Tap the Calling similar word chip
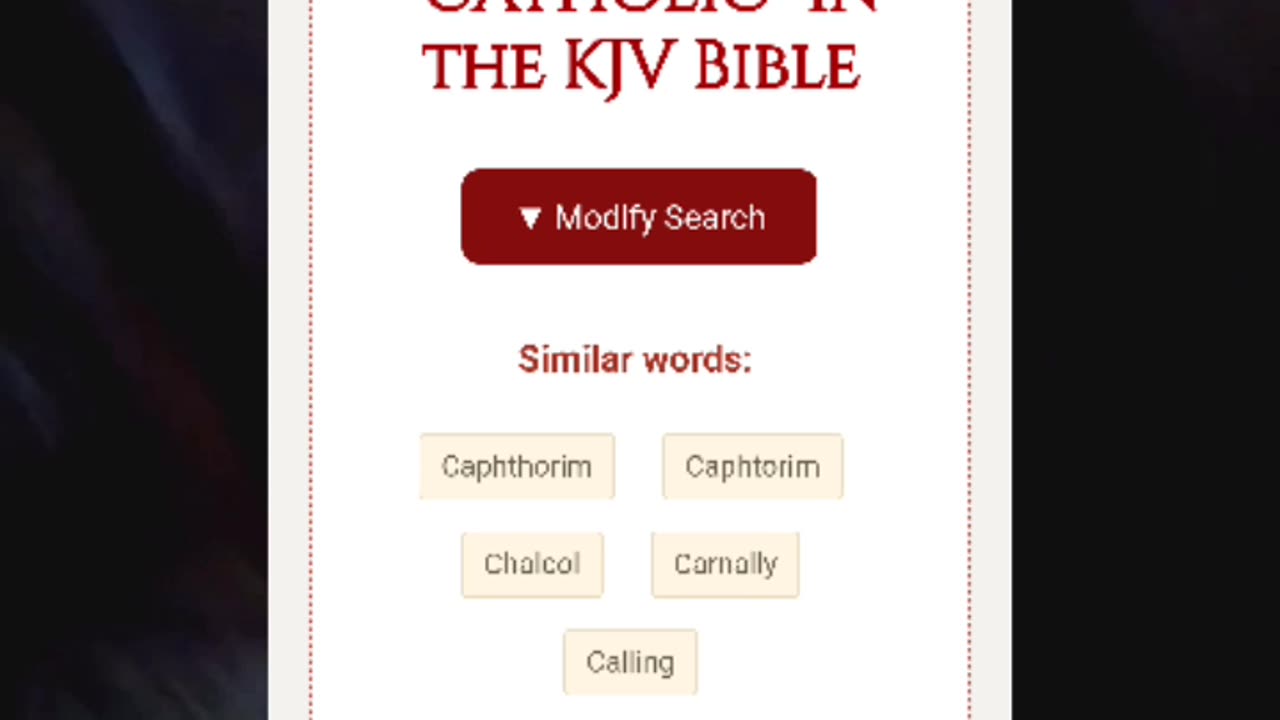1280x720 pixels. point(630,662)
